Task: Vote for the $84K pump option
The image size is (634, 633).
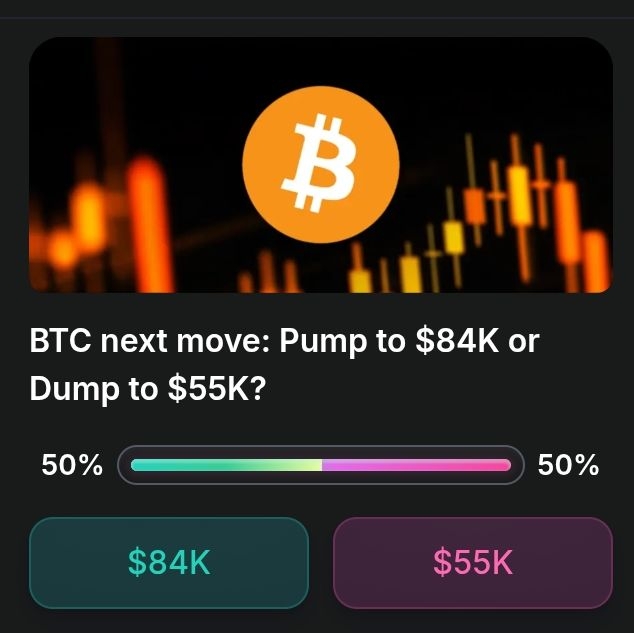Action: click(169, 563)
